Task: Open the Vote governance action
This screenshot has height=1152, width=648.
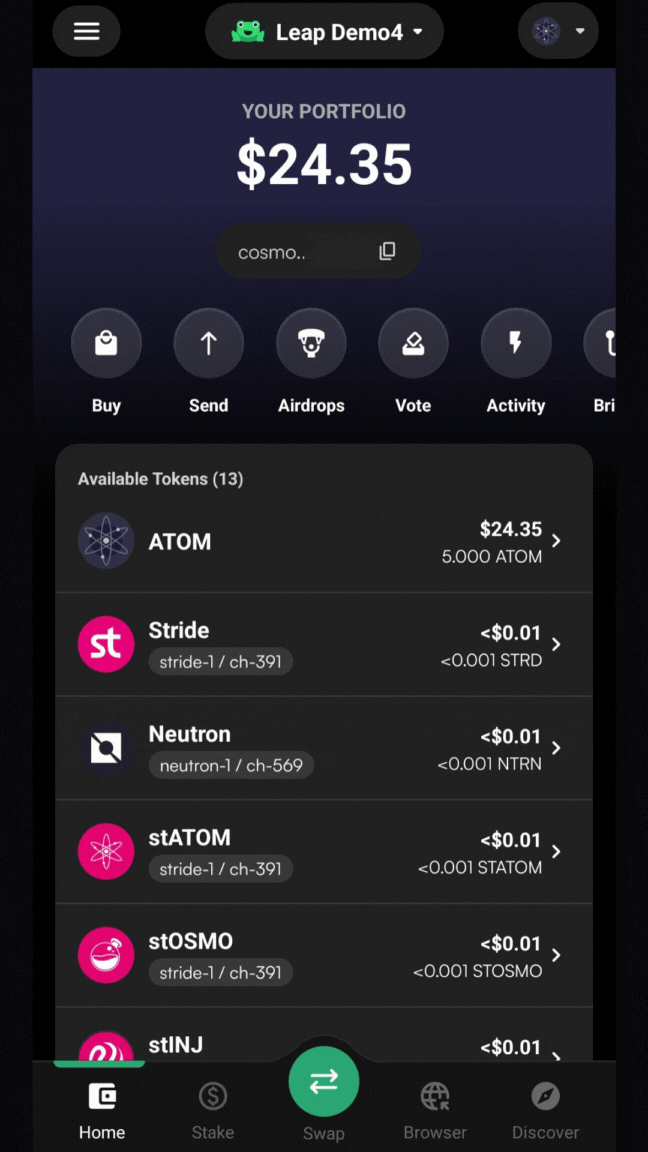Action: tap(413, 345)
